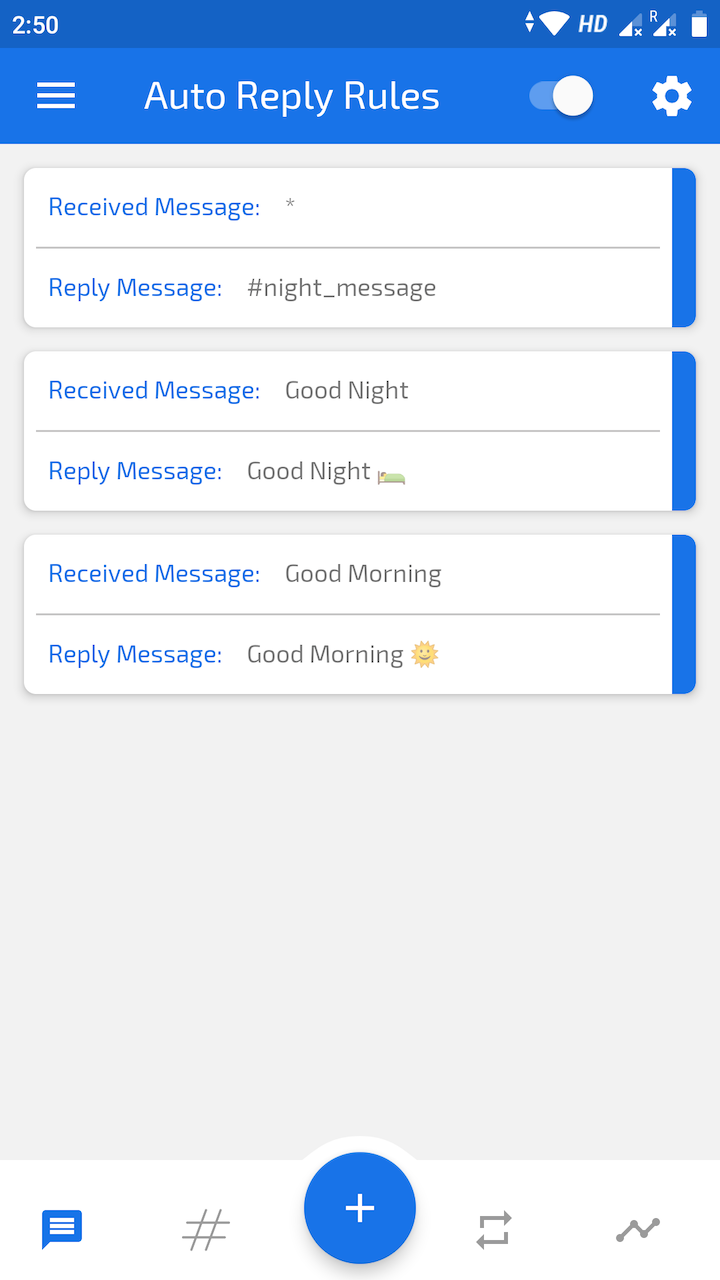The width and height of the screenshot is (720, 1280).
Task: Toggle the auto reply master switch
Action: pos(561,96)
